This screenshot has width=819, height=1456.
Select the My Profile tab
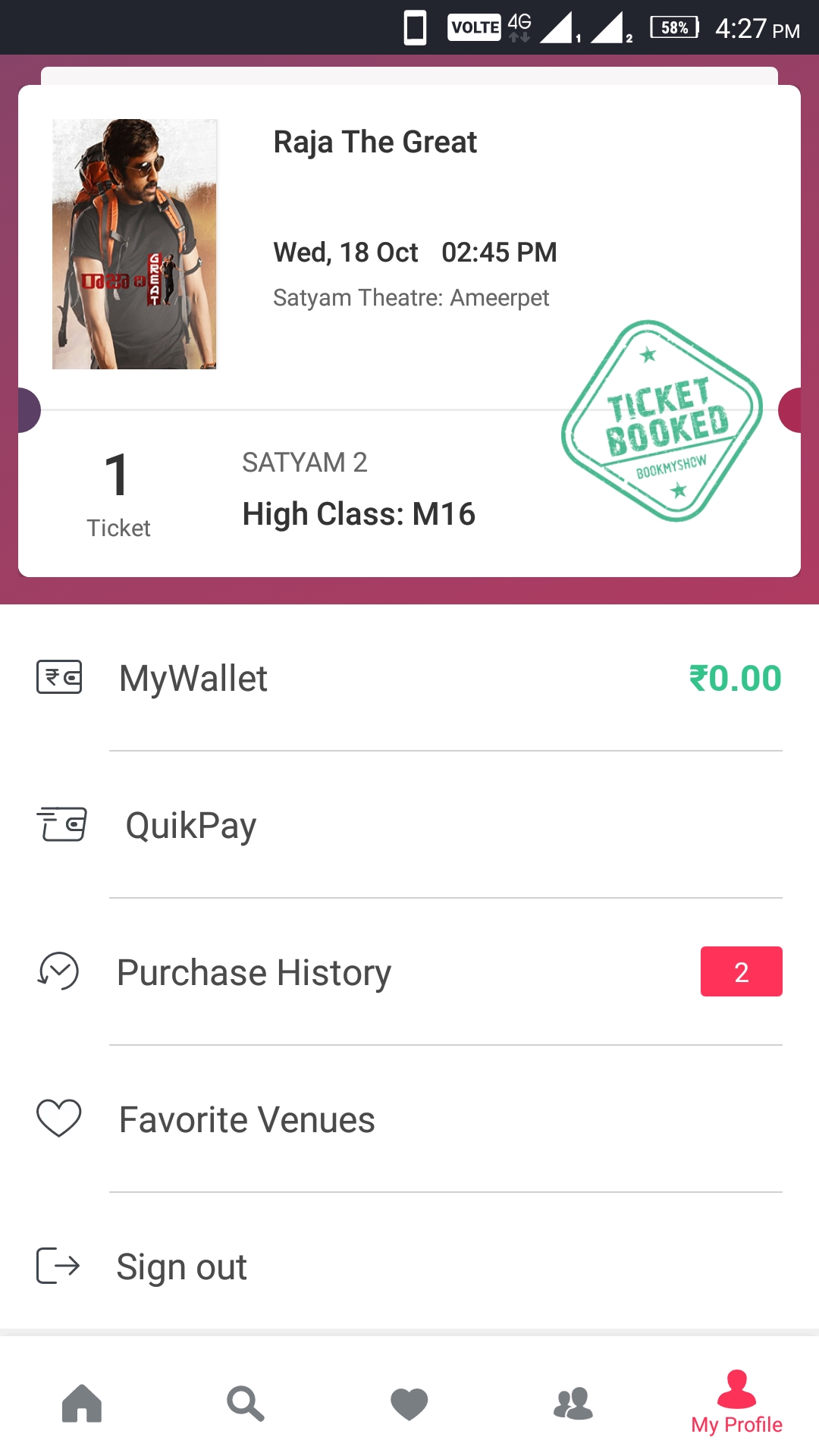click(x=736, y=1403)
